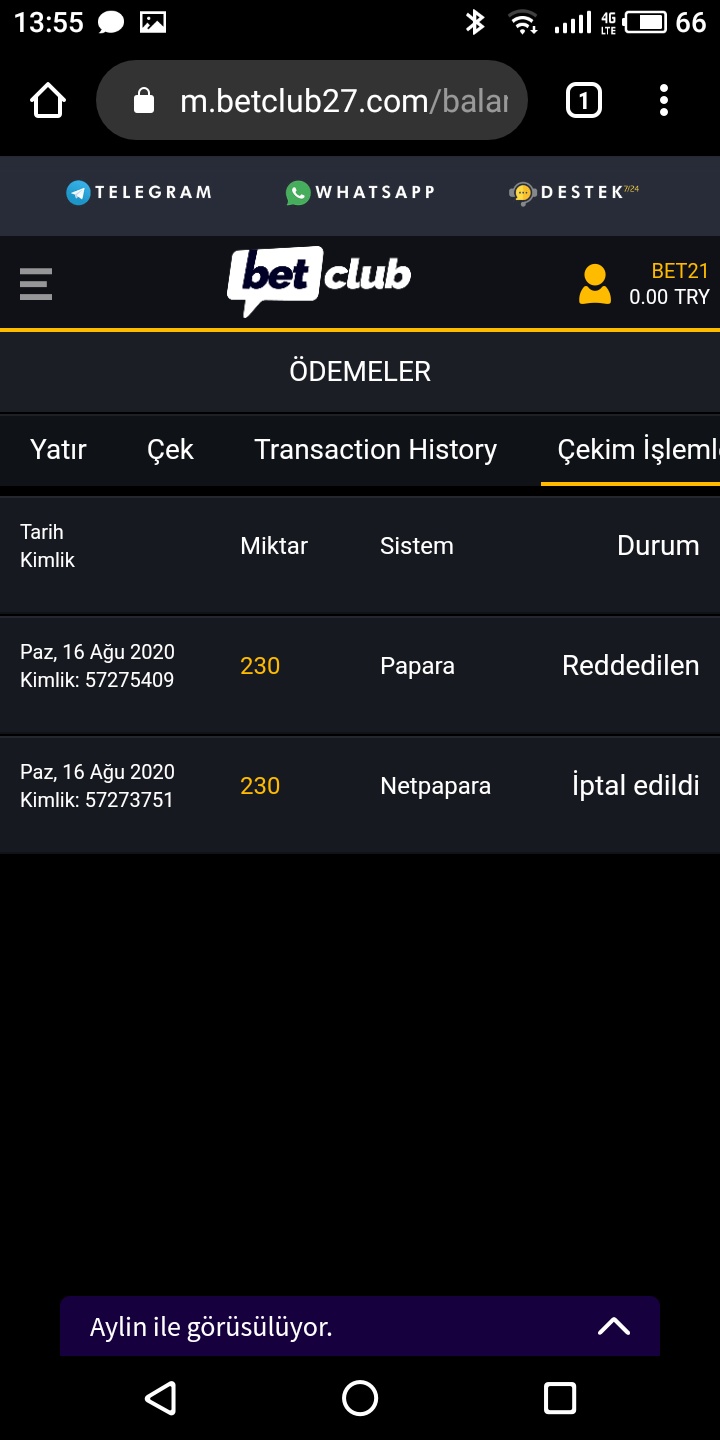720x1440 pixels.
Task: Open Destek 7/24 support
Action: pyautogui.click(x=573, y=192)
